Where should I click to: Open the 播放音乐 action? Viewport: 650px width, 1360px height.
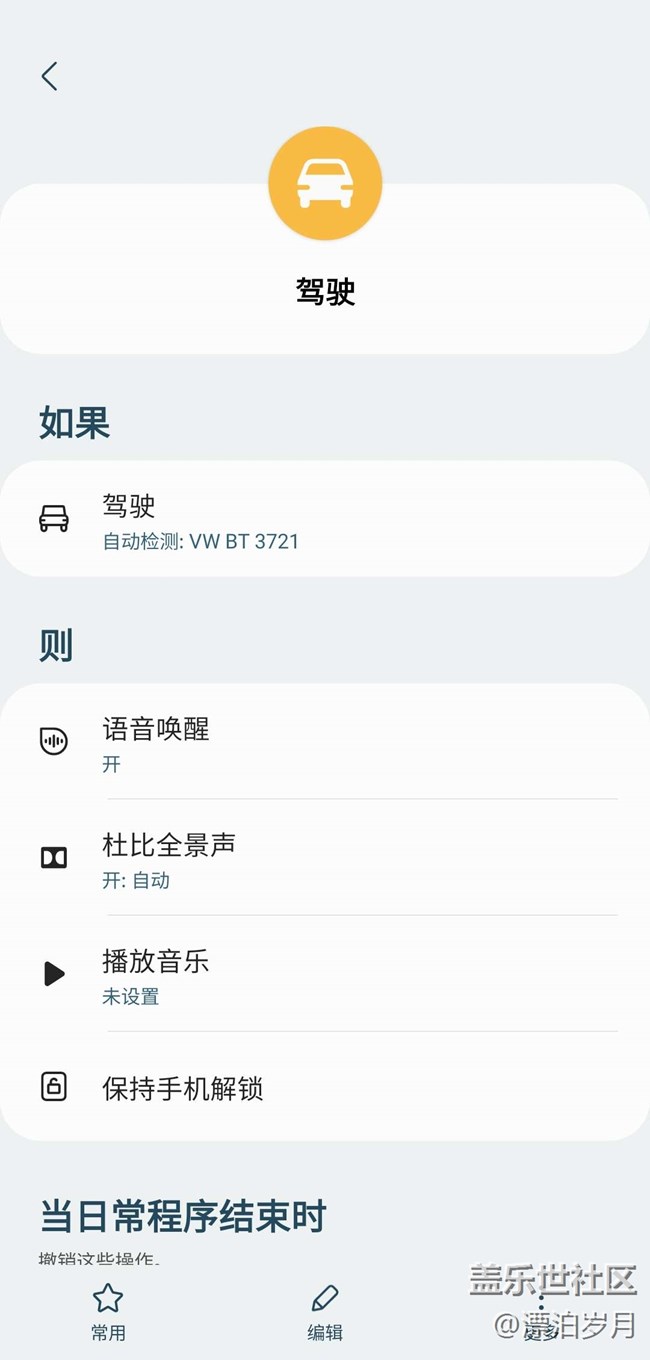point(324,974)
